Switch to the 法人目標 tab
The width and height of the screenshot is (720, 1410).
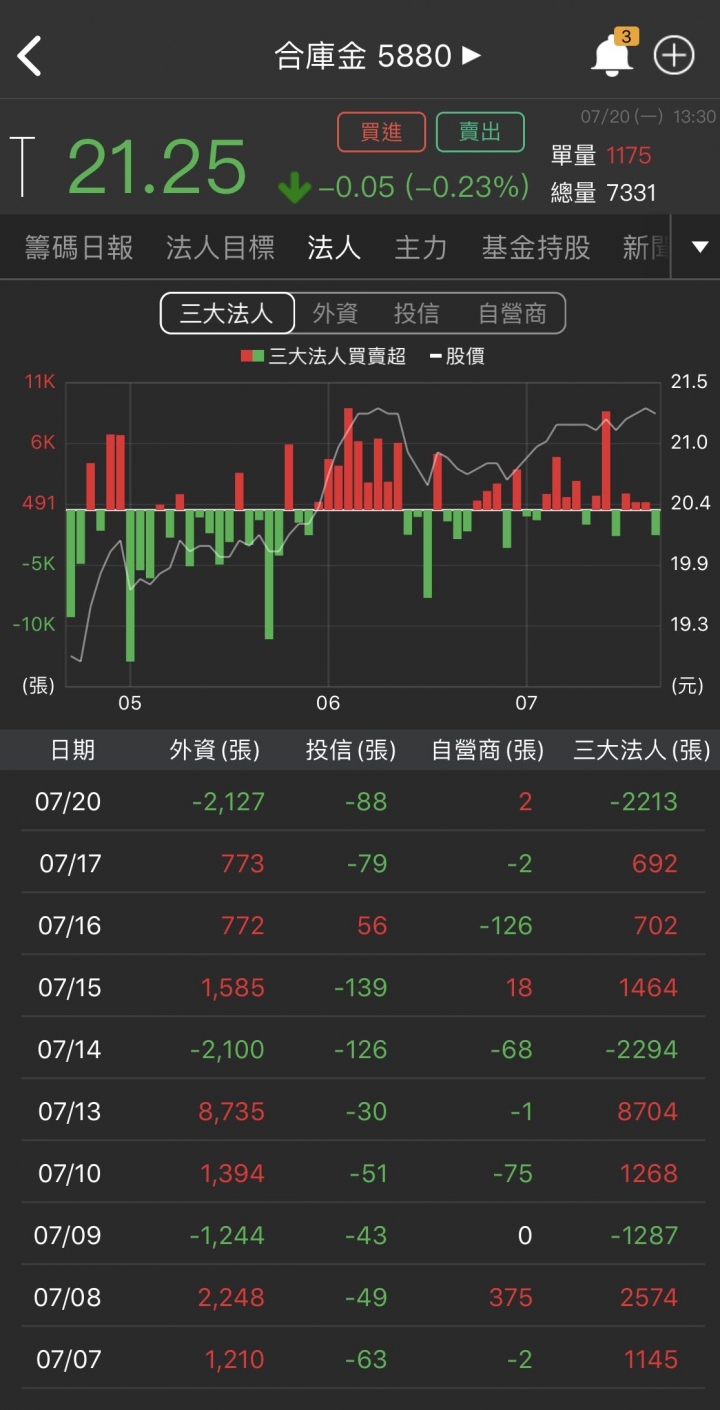pyautogui.click(x=220, y=247)
